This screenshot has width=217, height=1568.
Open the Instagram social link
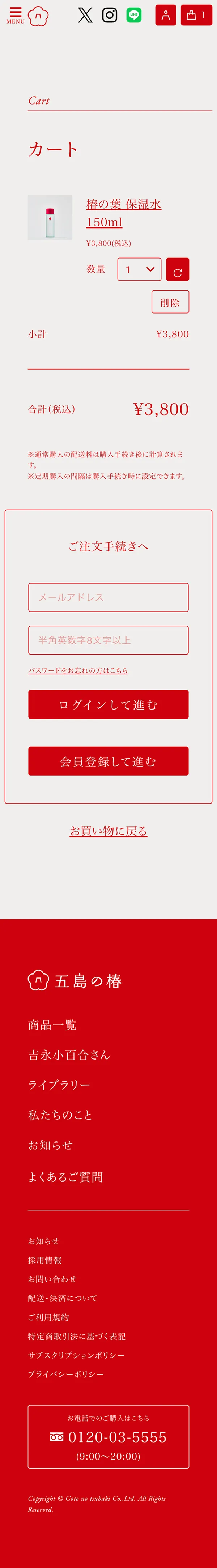point(110,15)
